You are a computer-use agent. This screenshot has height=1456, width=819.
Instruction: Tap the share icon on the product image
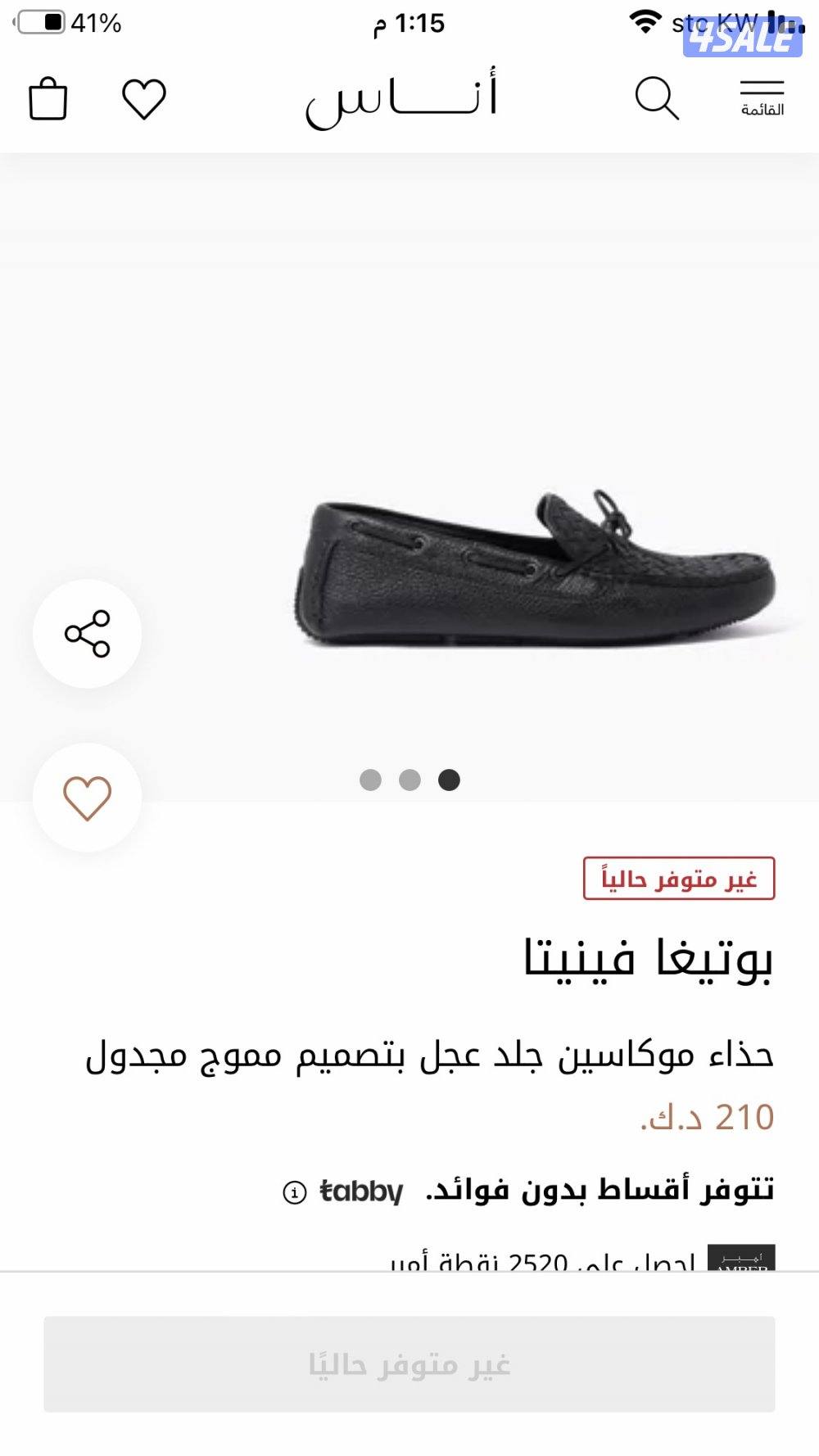[87, 634]
